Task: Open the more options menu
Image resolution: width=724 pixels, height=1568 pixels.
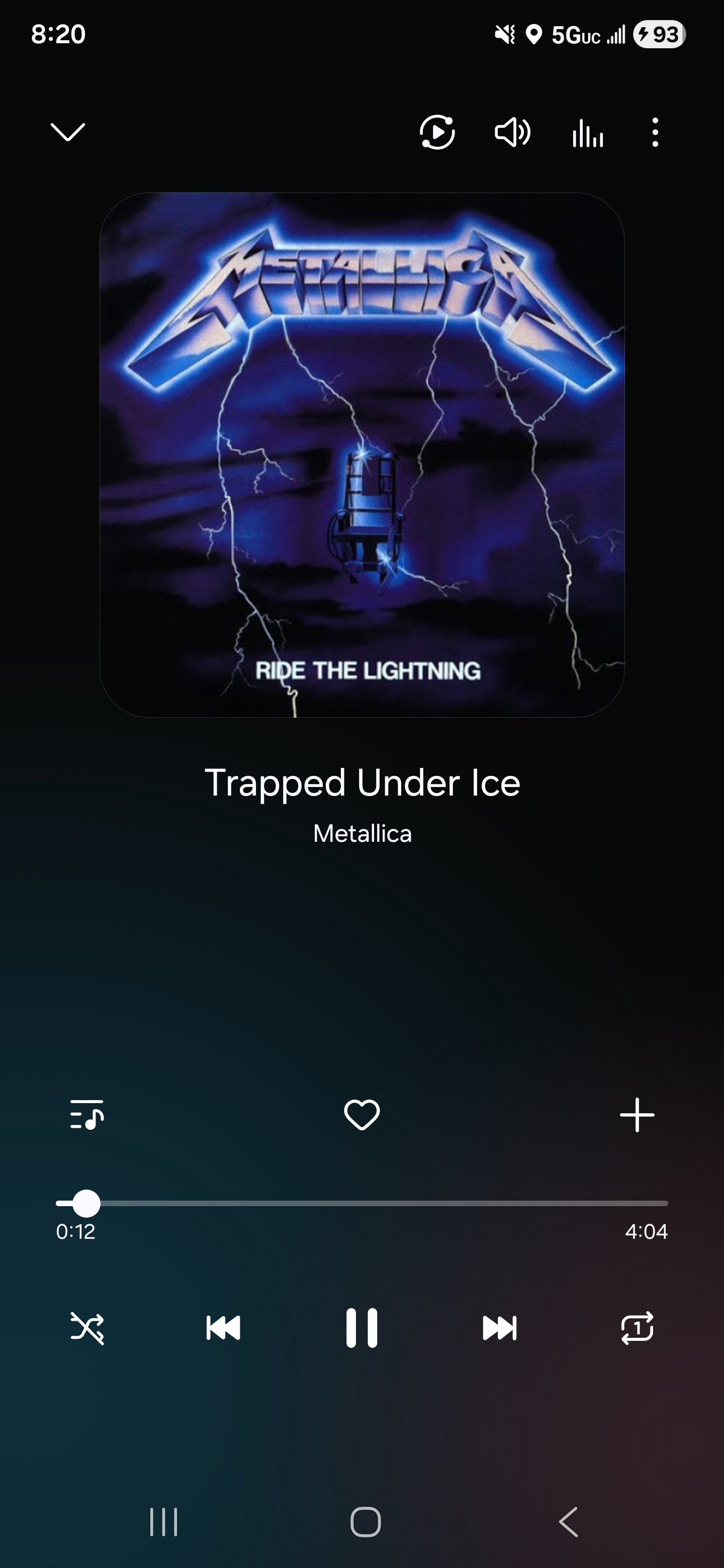Action: [655, 132]
